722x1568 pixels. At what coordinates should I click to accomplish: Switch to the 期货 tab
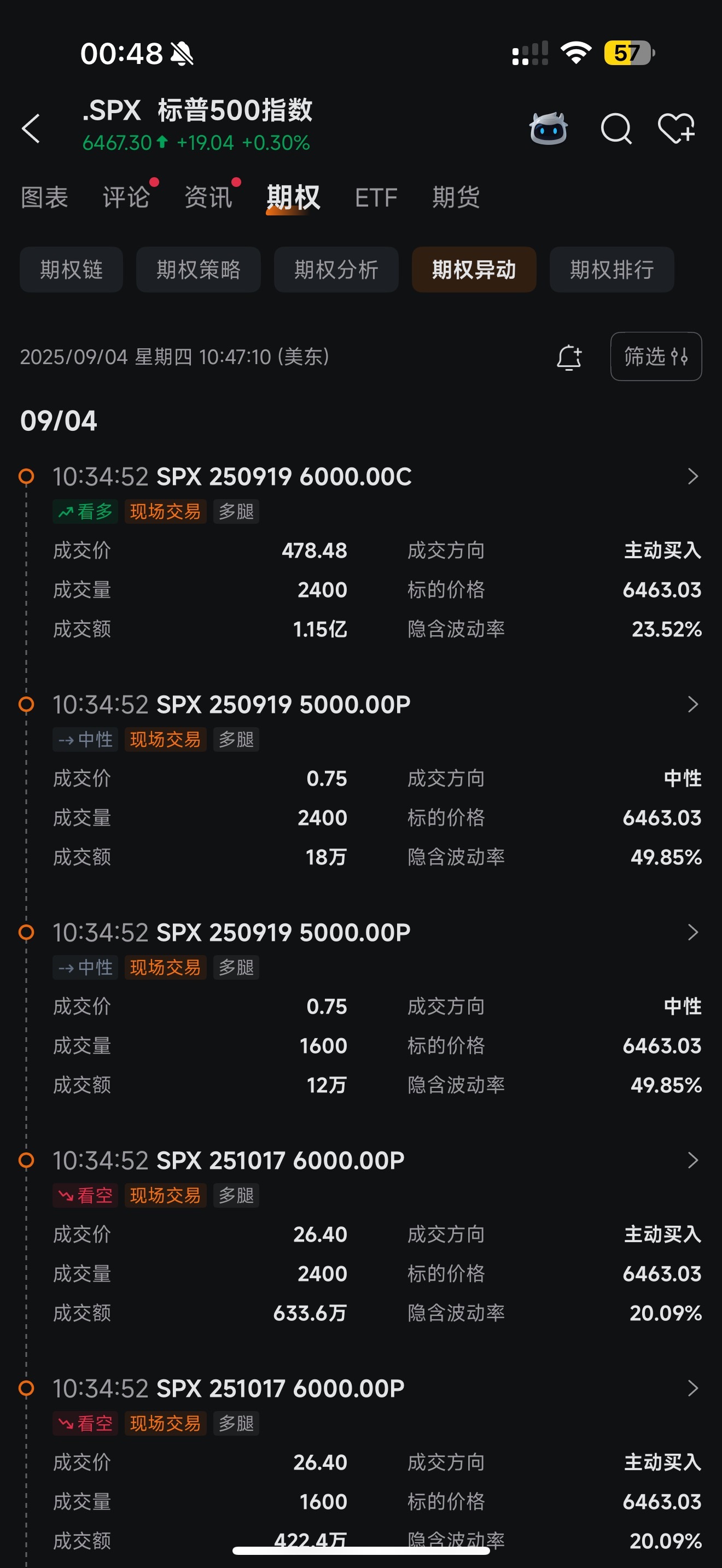pos(456,197)
